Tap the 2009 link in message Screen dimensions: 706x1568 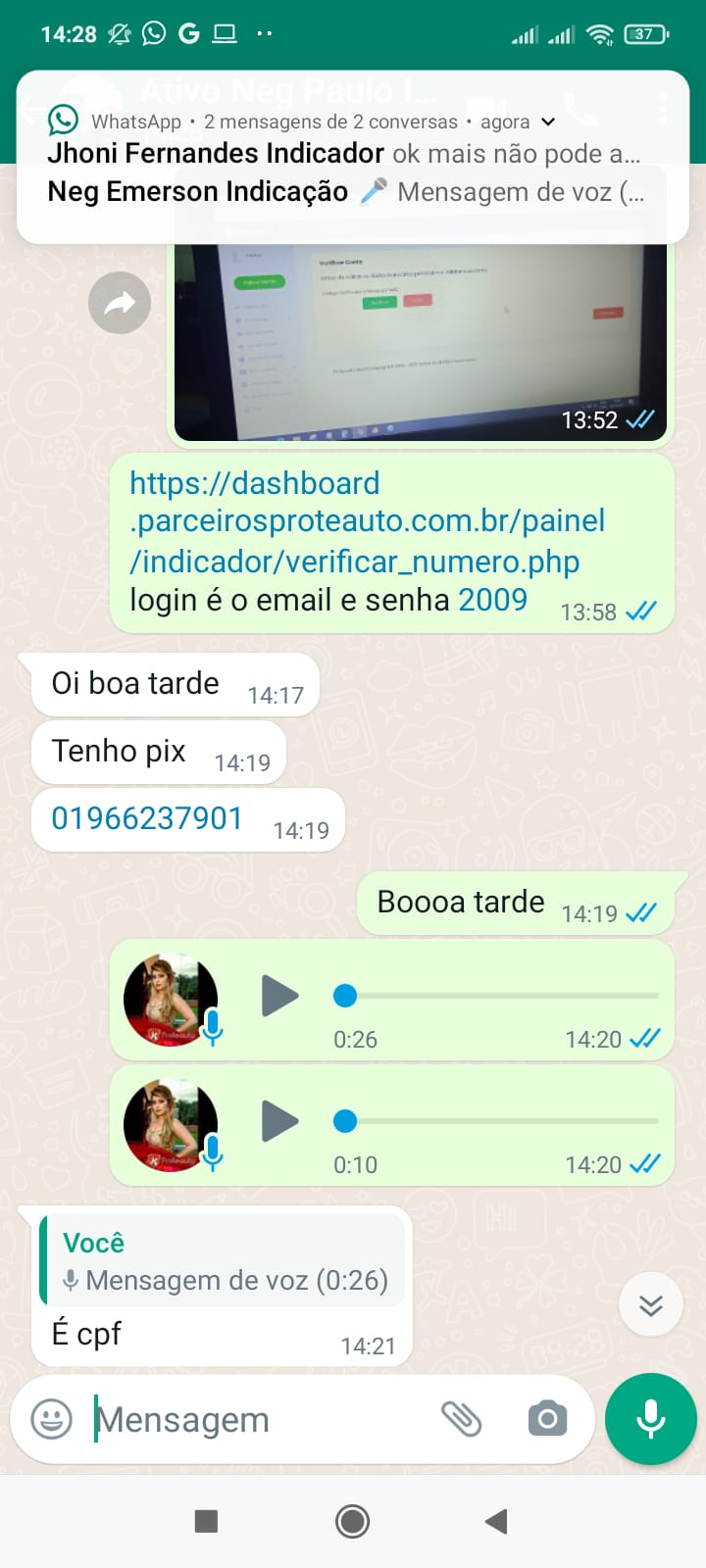492,600
